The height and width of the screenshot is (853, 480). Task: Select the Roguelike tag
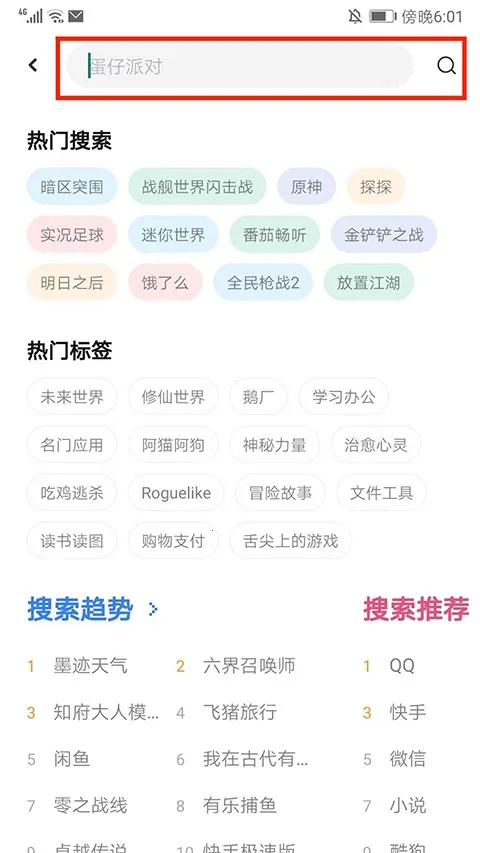(x=176, y=493)
